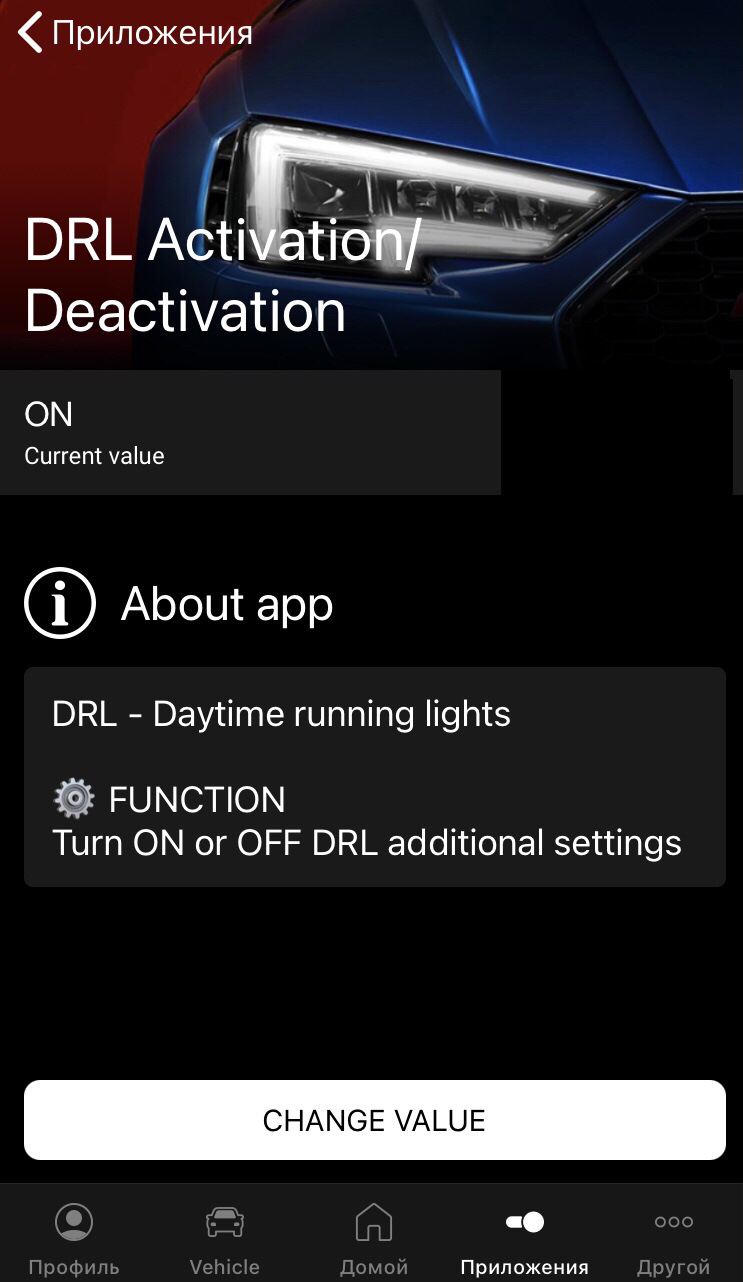This screenshot has width=743, height=1282.
Task: Tap the CHANGE VALUE button
Action: coord(374,1120)
